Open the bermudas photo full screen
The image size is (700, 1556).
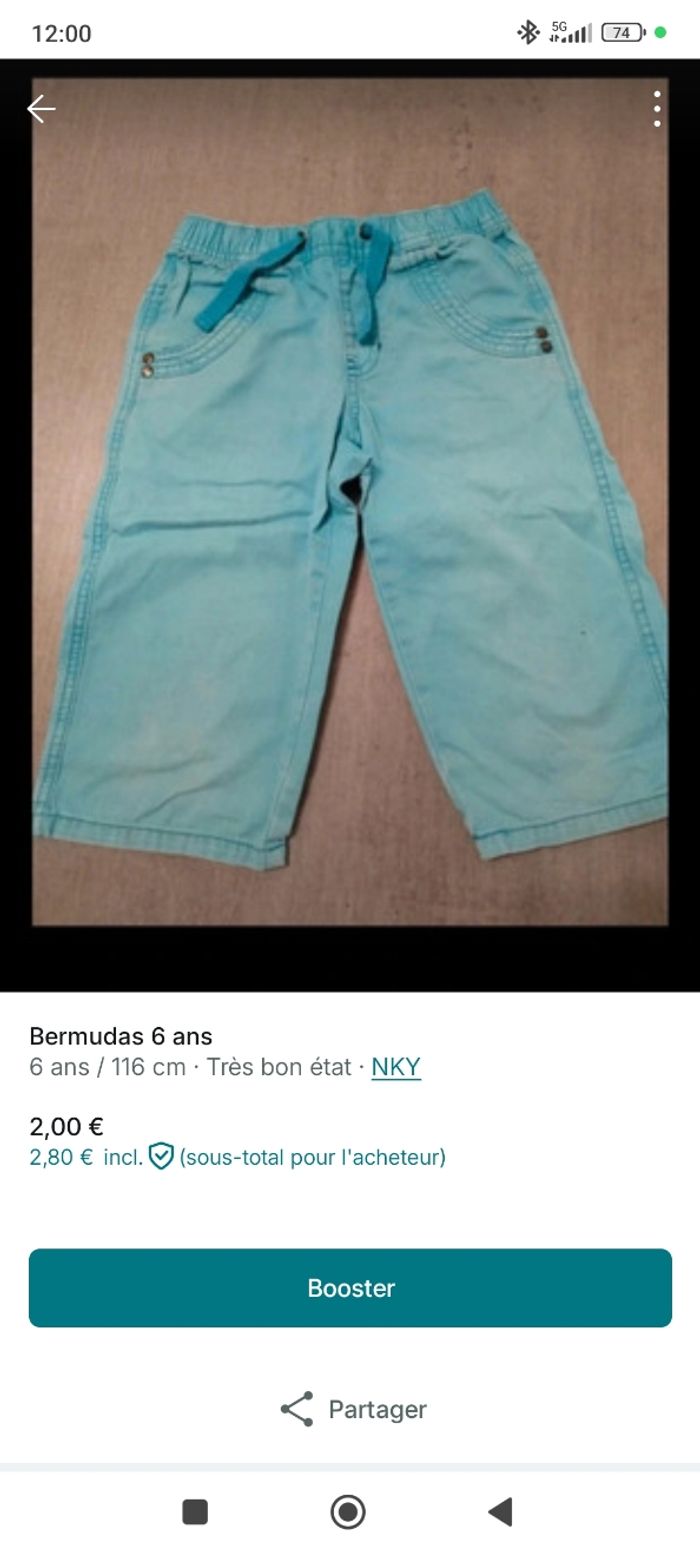coord(350,520)
